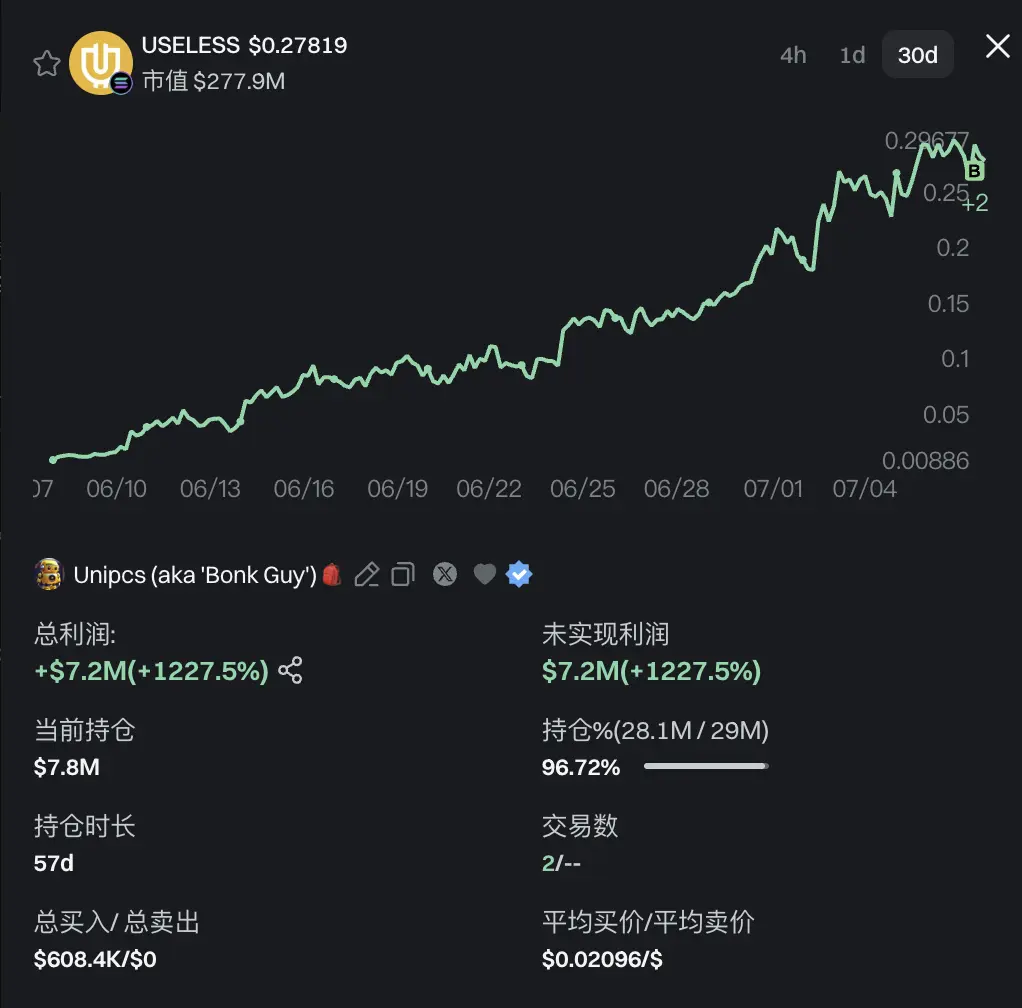Switch chart to 4h timeframe
The image size is (1022, 1008).
point(793,55)
